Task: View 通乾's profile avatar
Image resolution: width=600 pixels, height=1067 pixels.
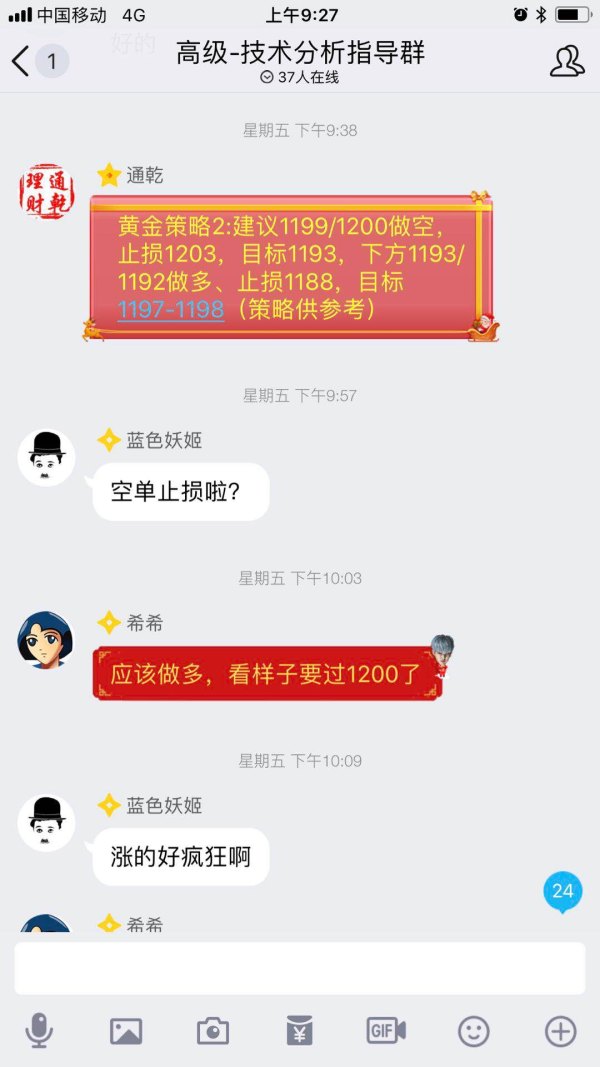Action: click(47, 192)
